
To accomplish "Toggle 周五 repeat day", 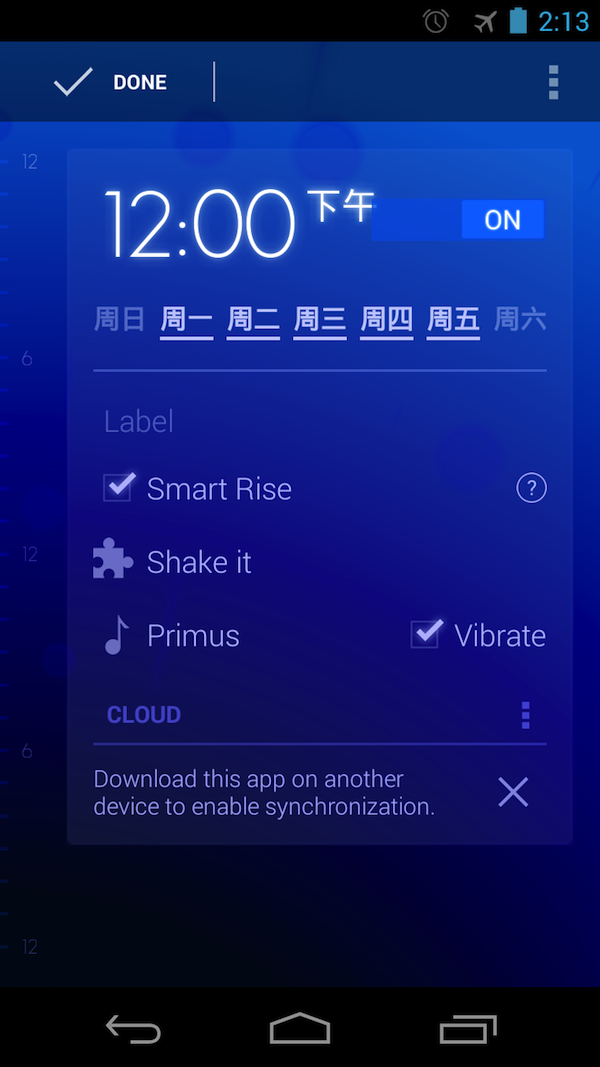I will [x=454, y=320].
